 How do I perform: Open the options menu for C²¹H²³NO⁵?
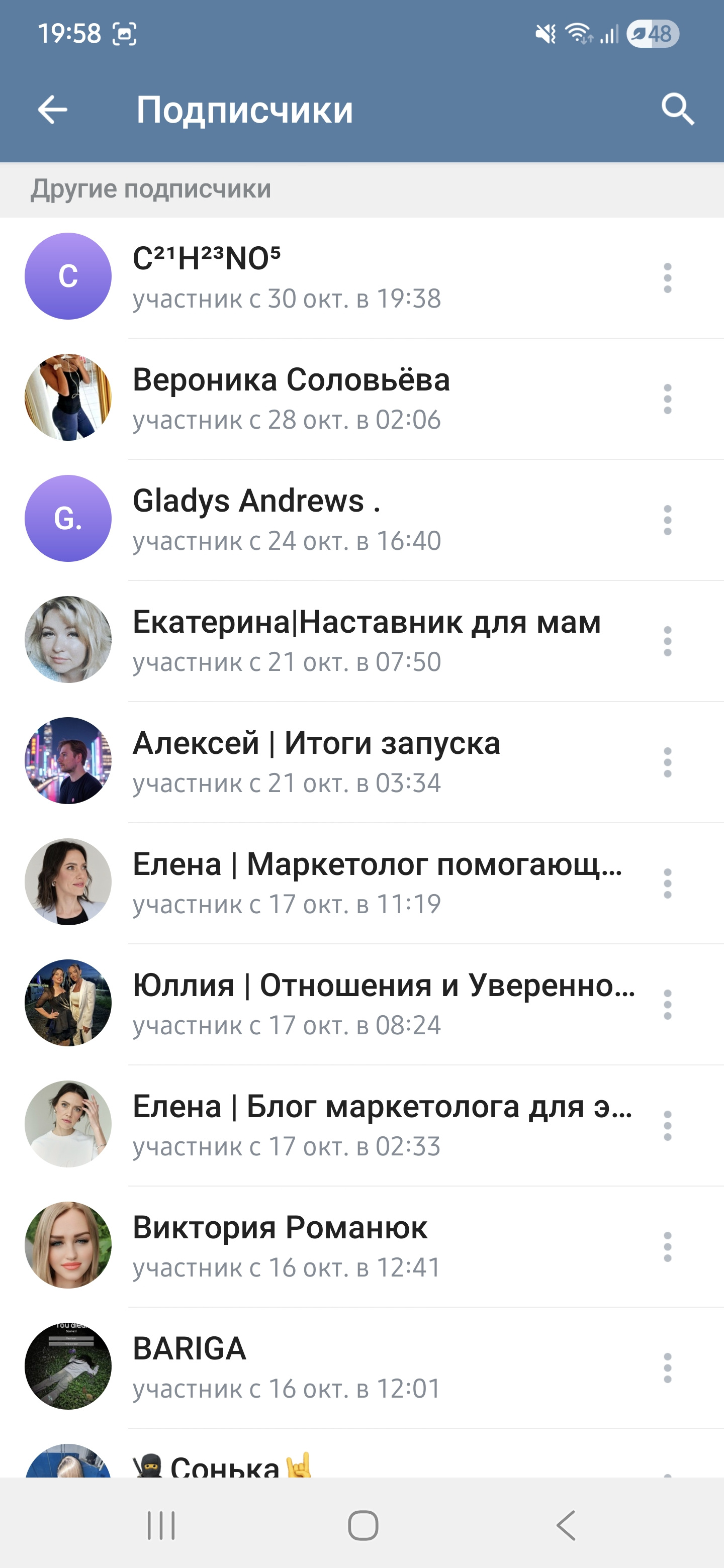point(667,278)
